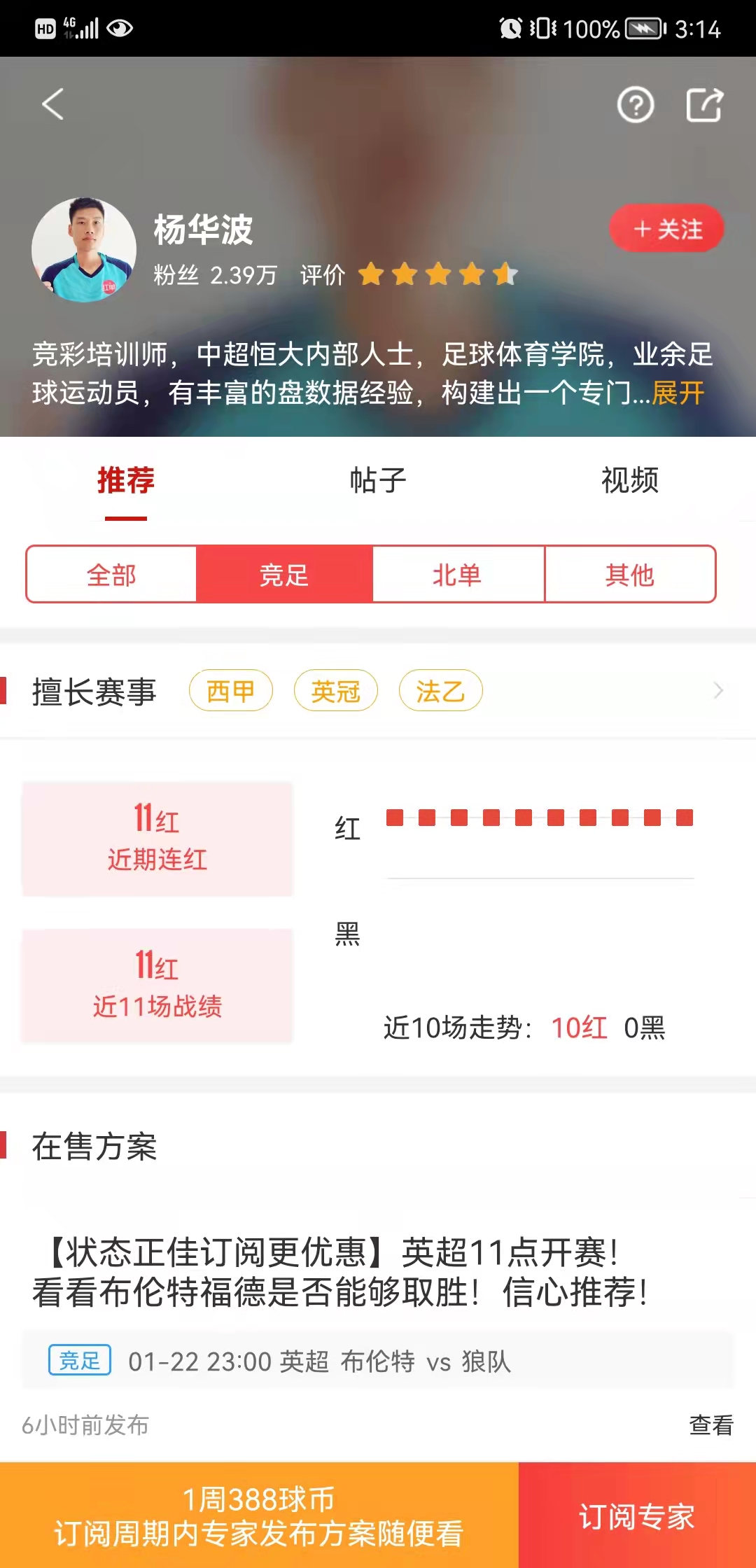Open more 擅长赛事 via the chevron
The height and width of the screenshot is (1568, 756).
(717, 691)
